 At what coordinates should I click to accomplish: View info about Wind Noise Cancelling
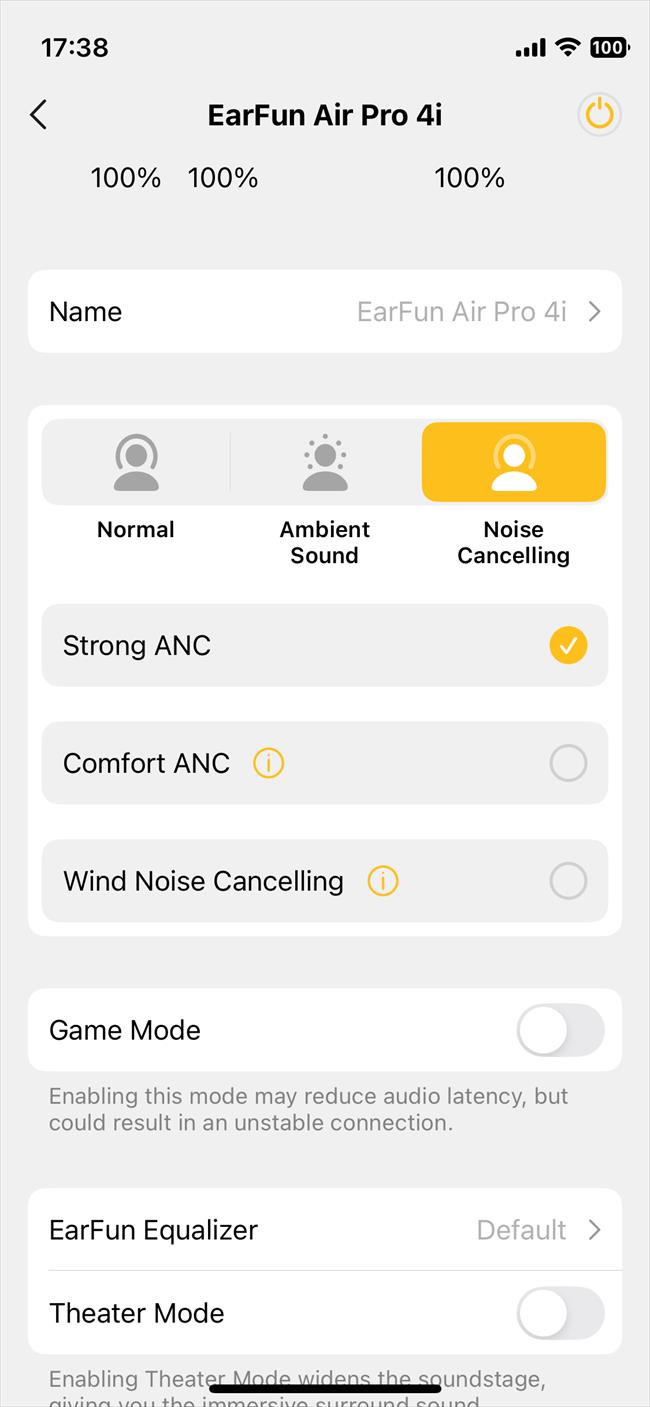click(383, 881)
